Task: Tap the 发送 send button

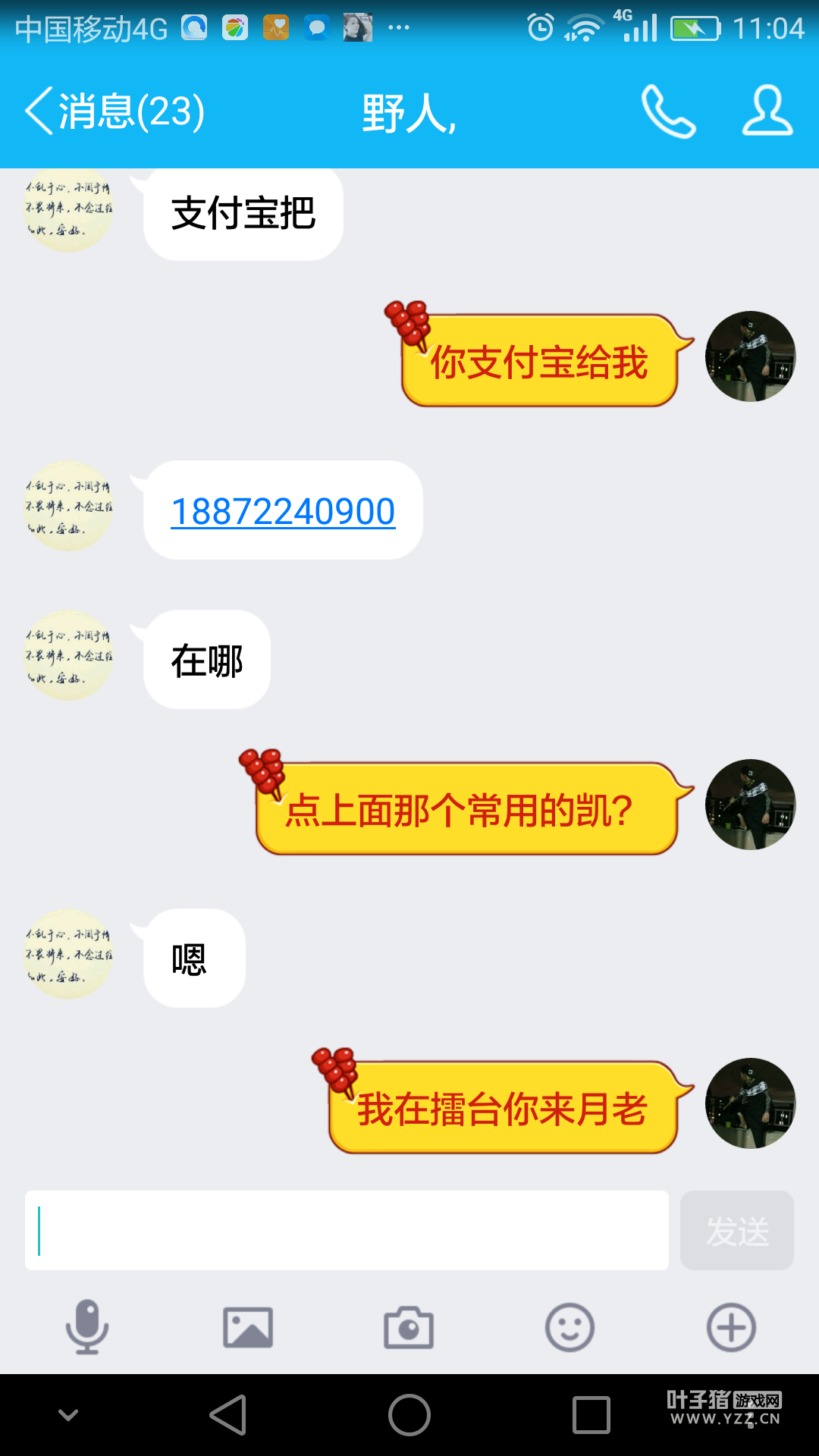Action: click(x=737, y=1230)
